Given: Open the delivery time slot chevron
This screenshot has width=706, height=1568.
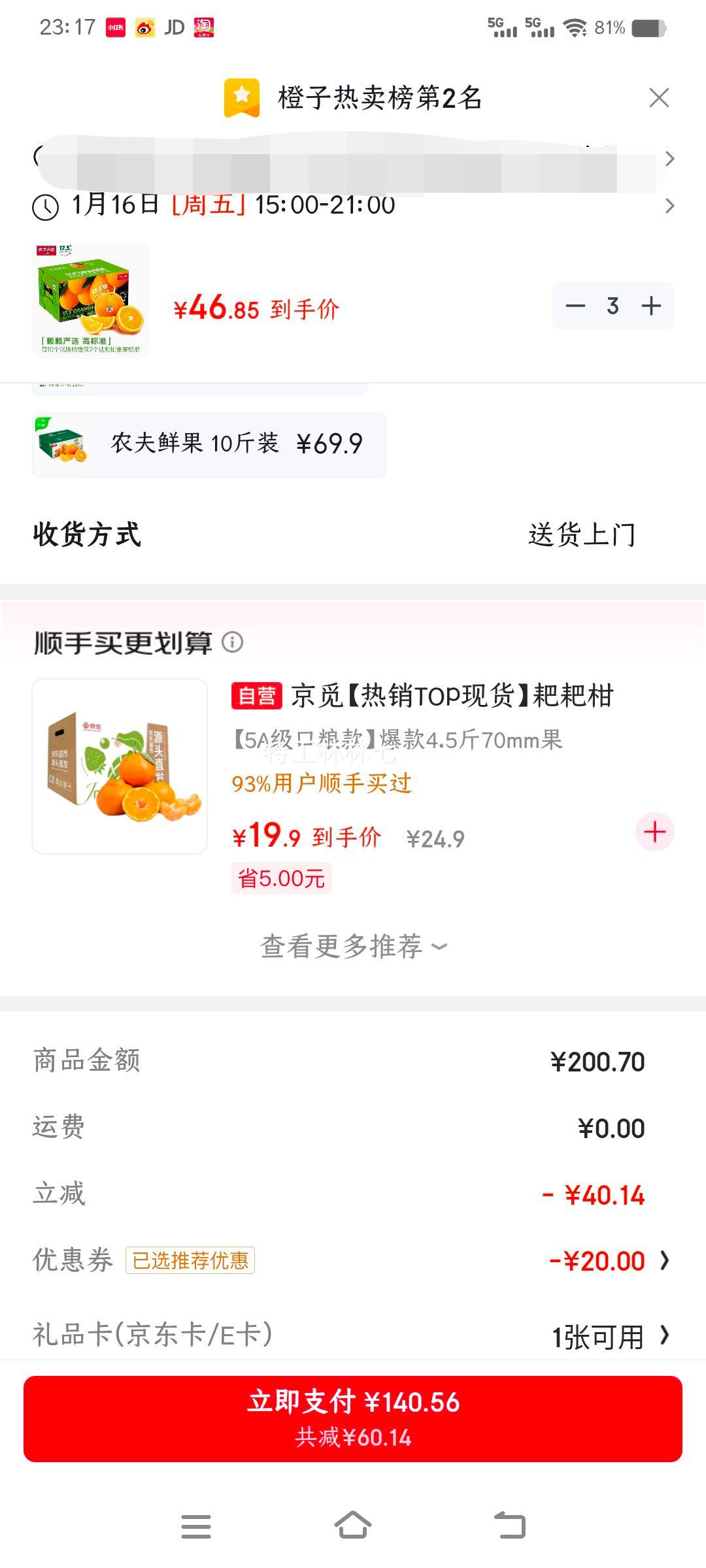Looking at the screenshot, I should [x=669, y=206].
